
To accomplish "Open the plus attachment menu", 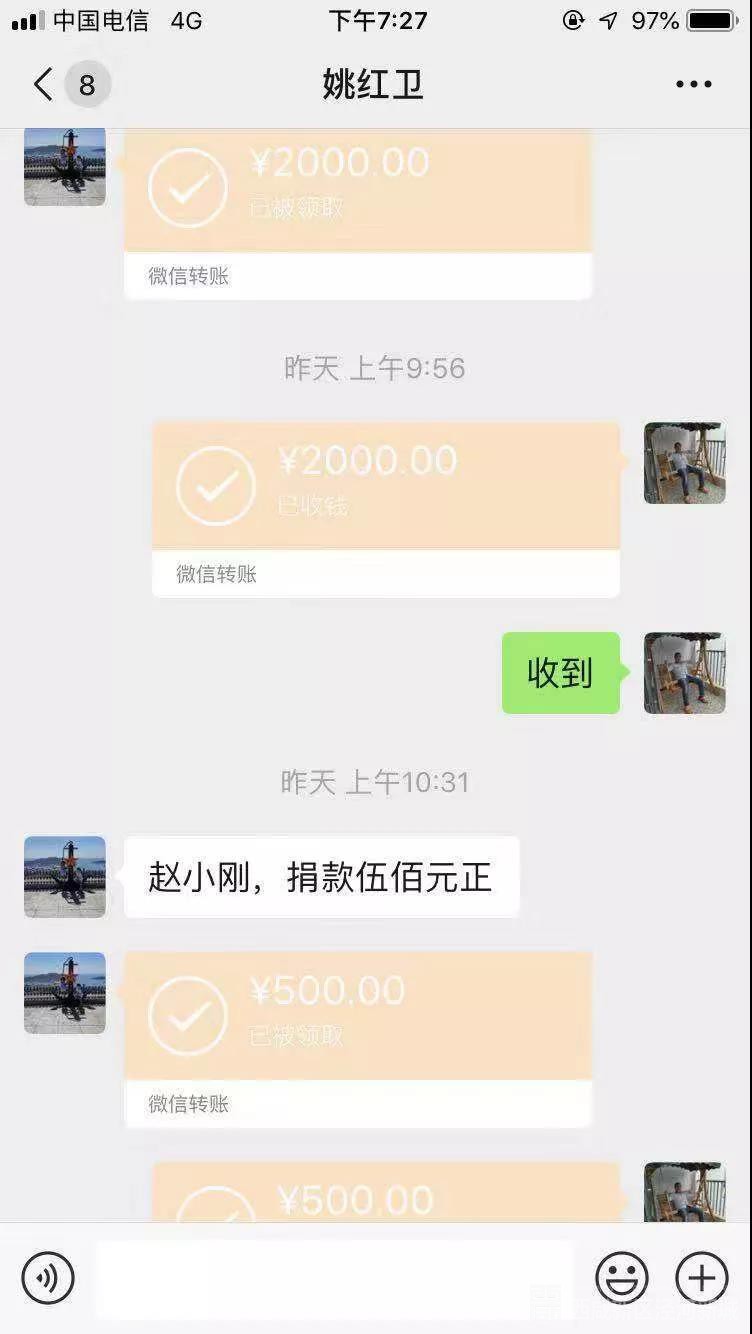I will pyautogui.click(x=702, y=1278).
